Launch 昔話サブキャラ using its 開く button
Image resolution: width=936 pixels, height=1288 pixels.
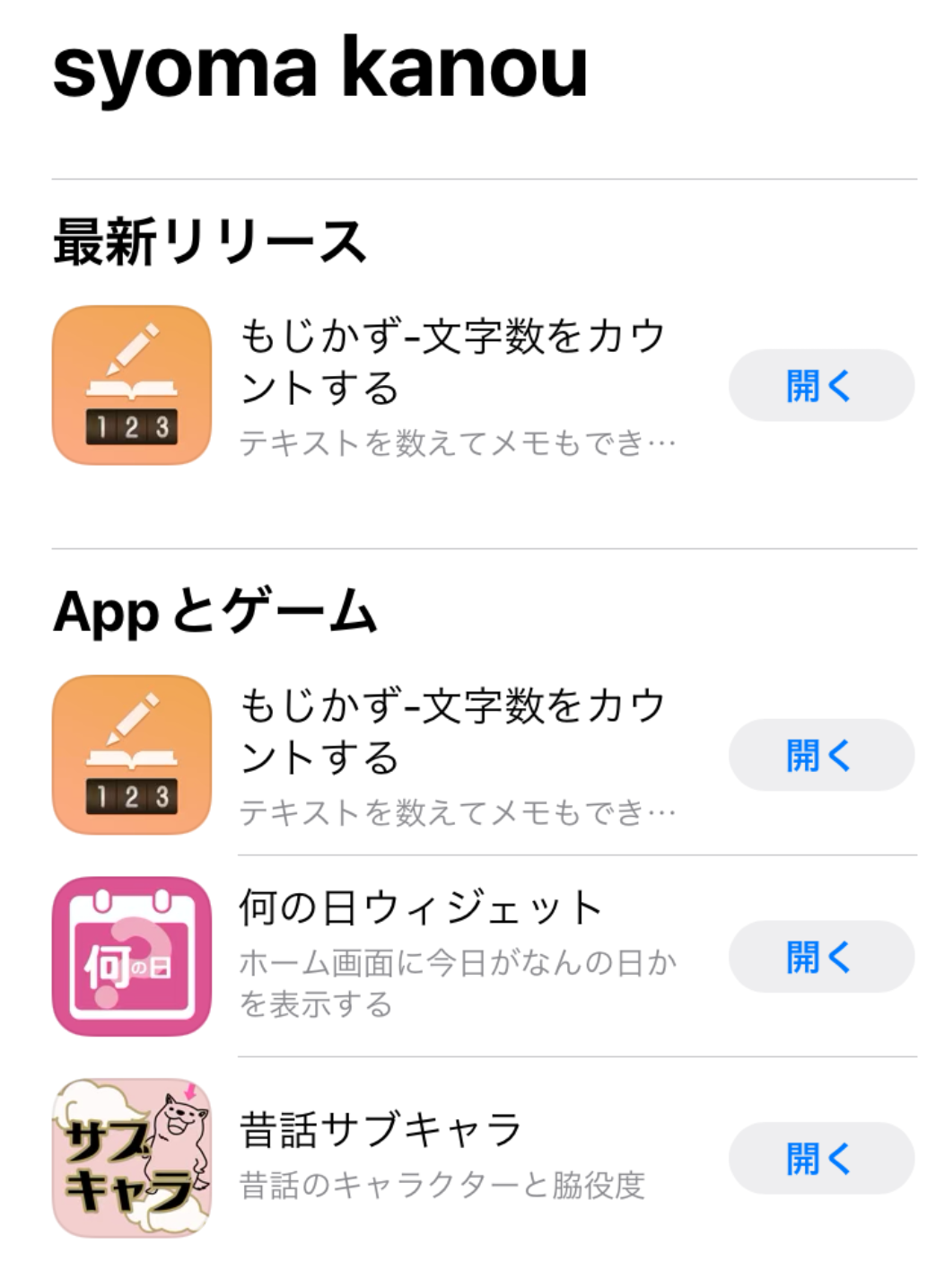(x=820, y=1159)
